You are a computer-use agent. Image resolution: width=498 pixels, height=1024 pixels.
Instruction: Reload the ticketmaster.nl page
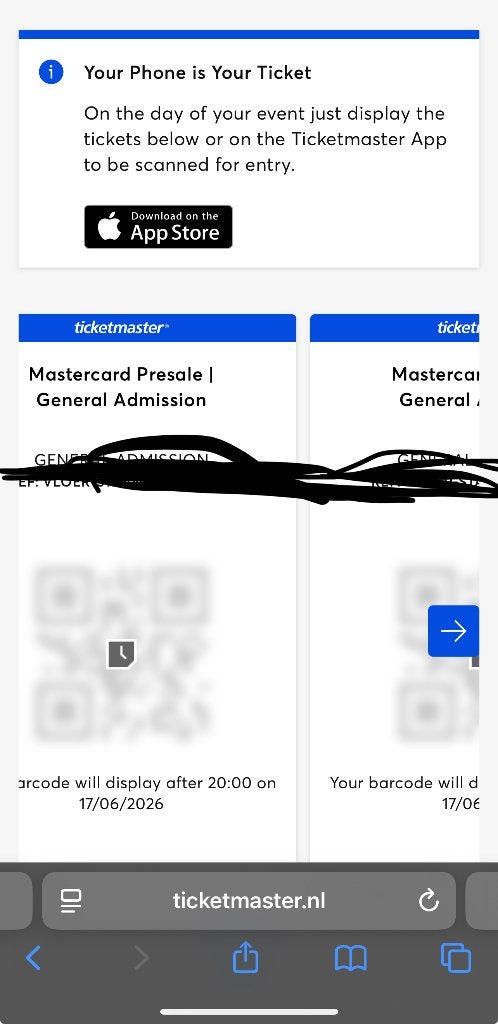(x=428, y=901)
